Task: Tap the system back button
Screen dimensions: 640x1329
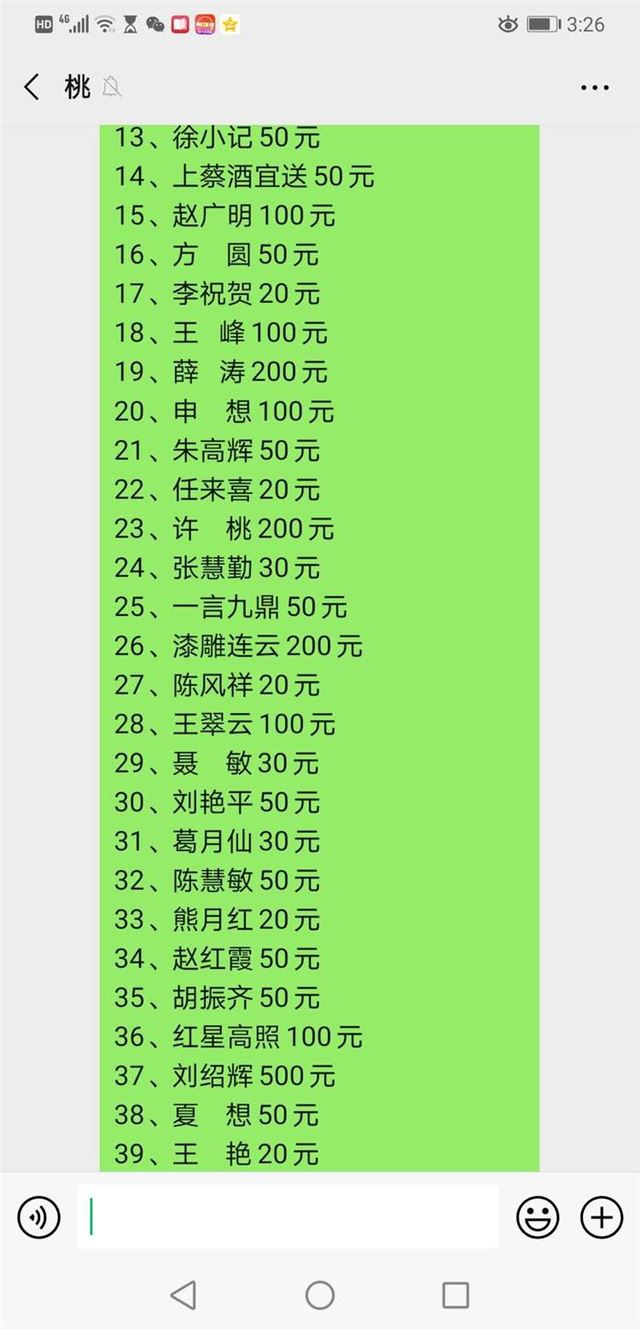Action: tap(183, 1295)
